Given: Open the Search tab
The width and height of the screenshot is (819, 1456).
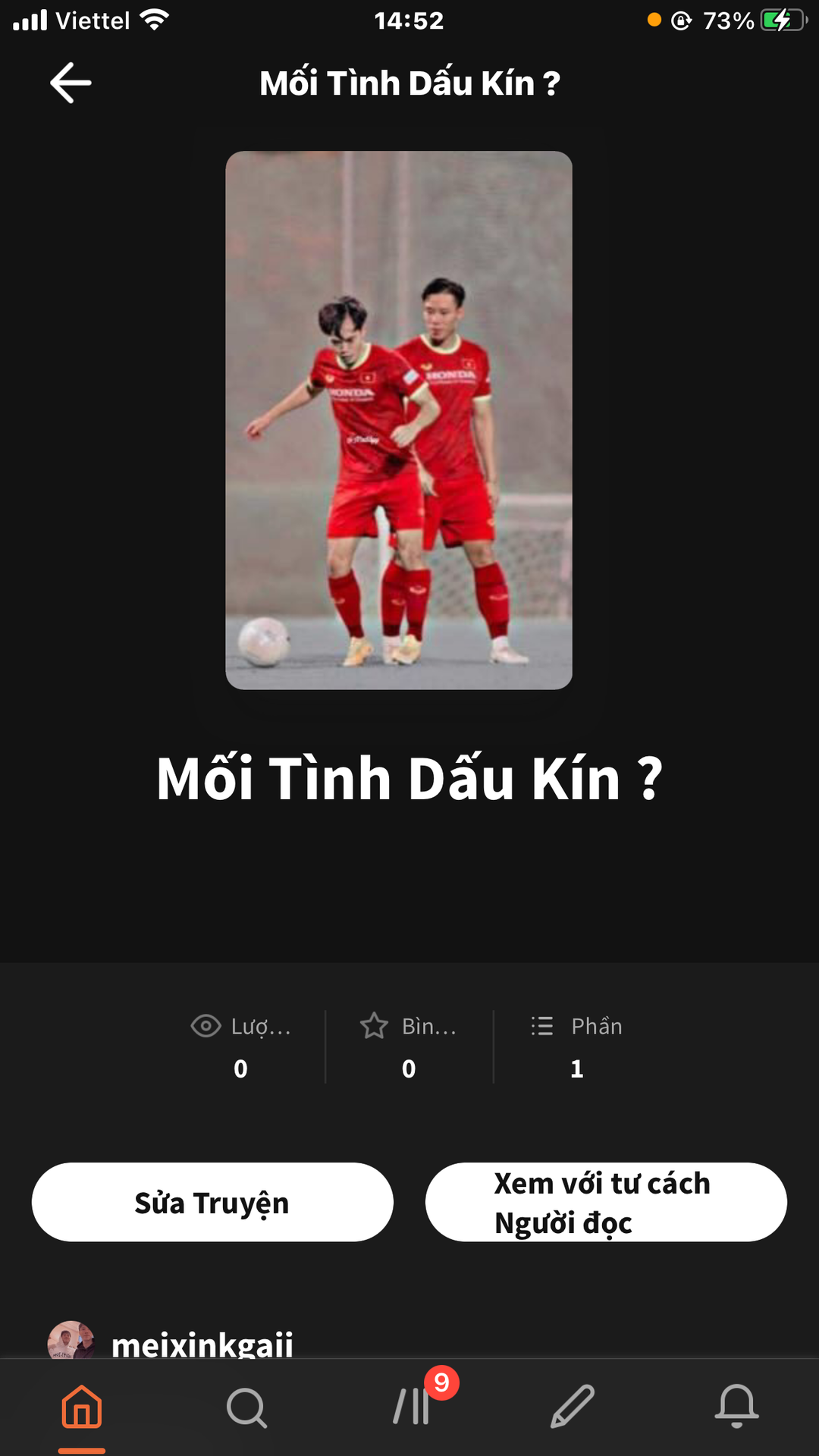Looking at the screenshot, I should (246, 1407).
